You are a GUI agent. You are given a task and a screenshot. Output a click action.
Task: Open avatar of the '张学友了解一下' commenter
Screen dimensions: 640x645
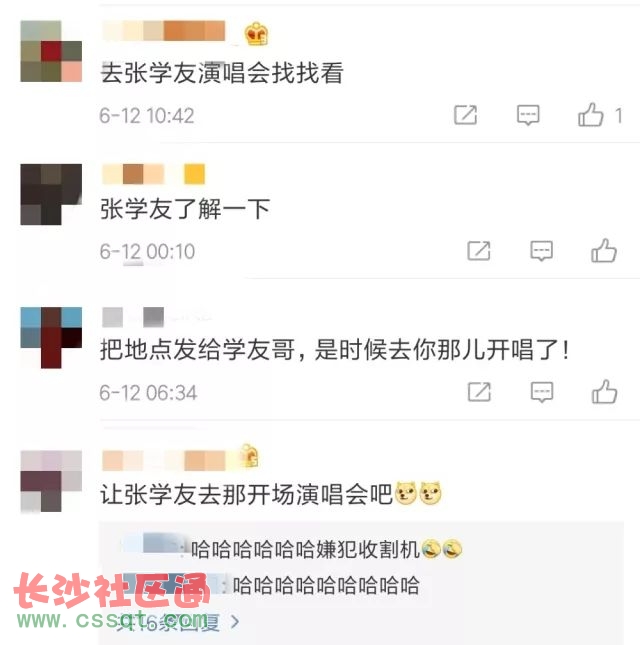point(51,194)
